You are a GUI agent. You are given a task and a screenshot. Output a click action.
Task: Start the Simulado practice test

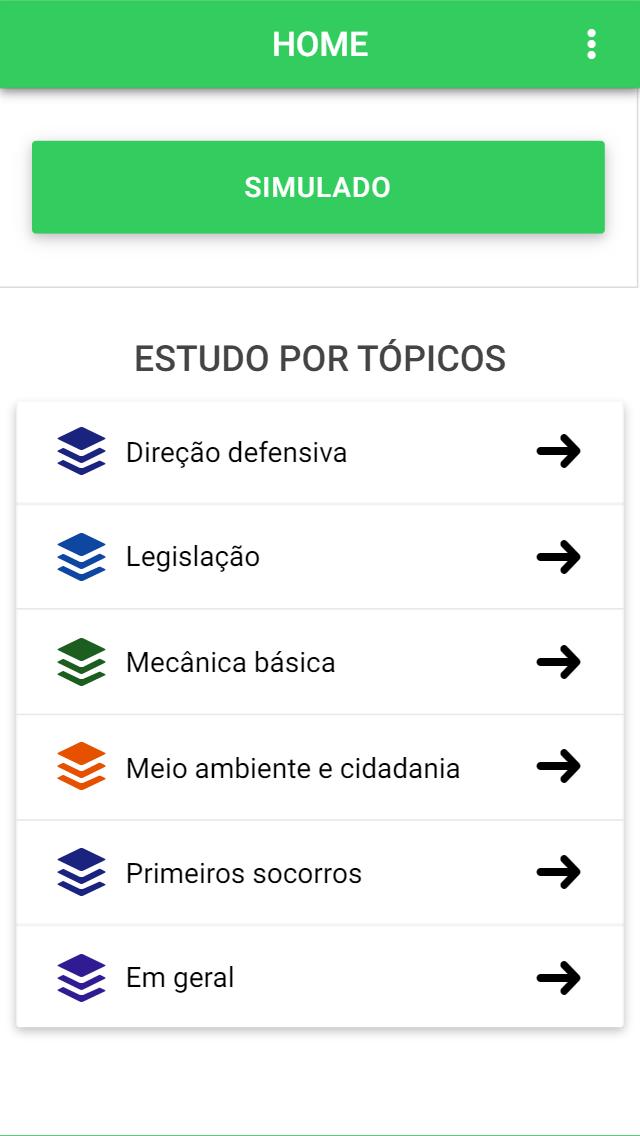tap(318, 187)
